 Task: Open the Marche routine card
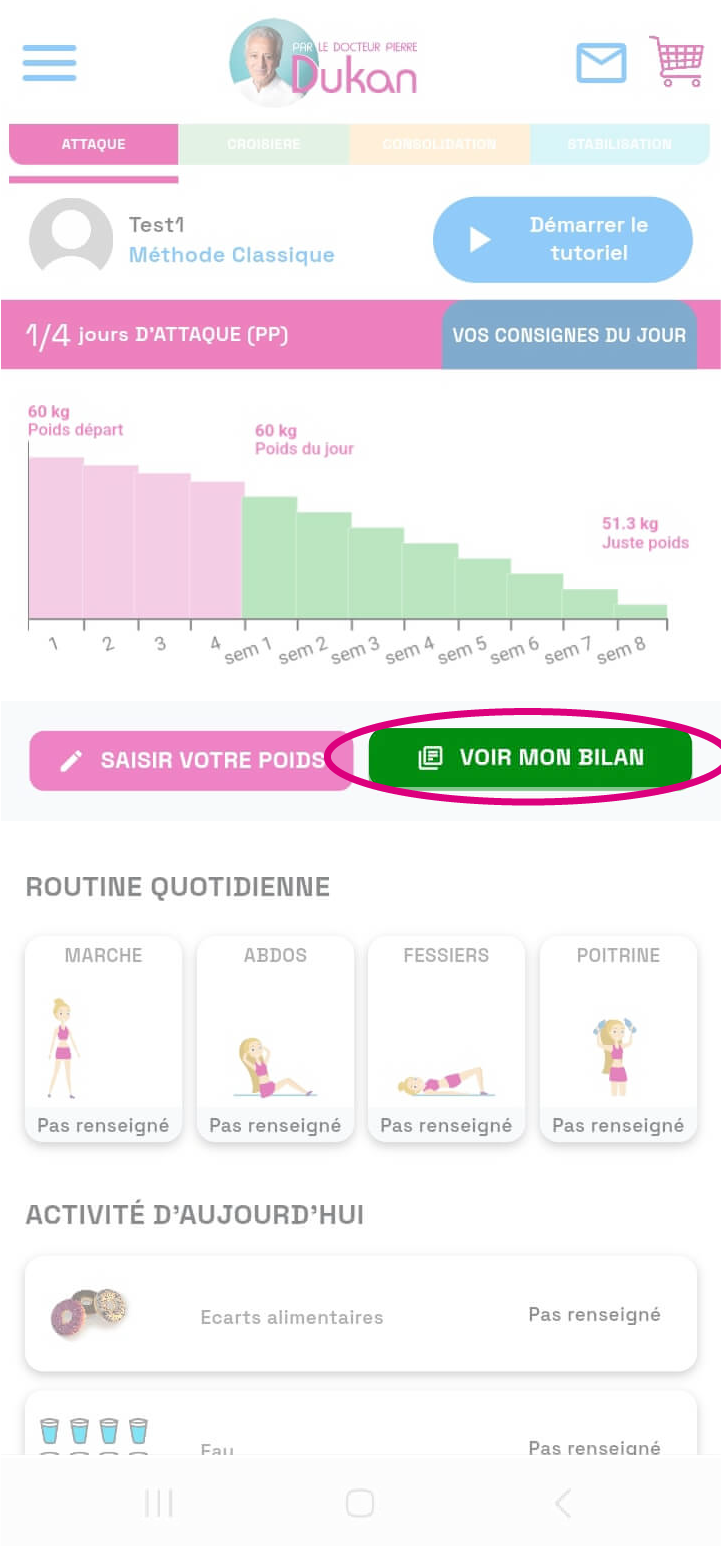point(103,1038)
